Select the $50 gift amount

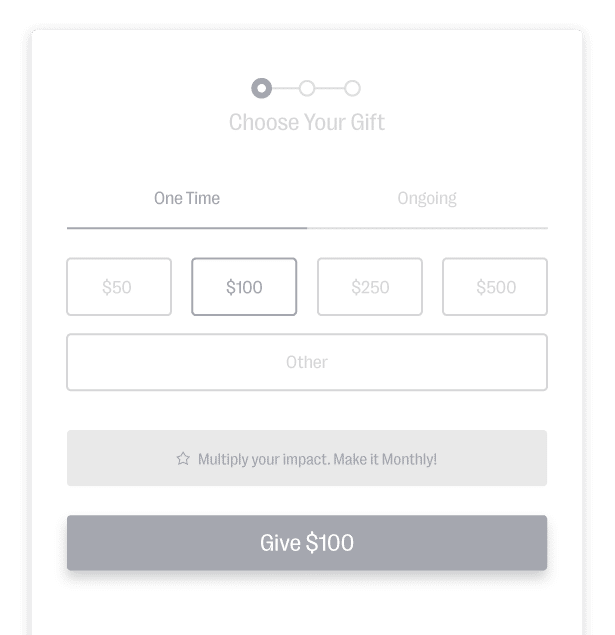(x=119, y=287)
